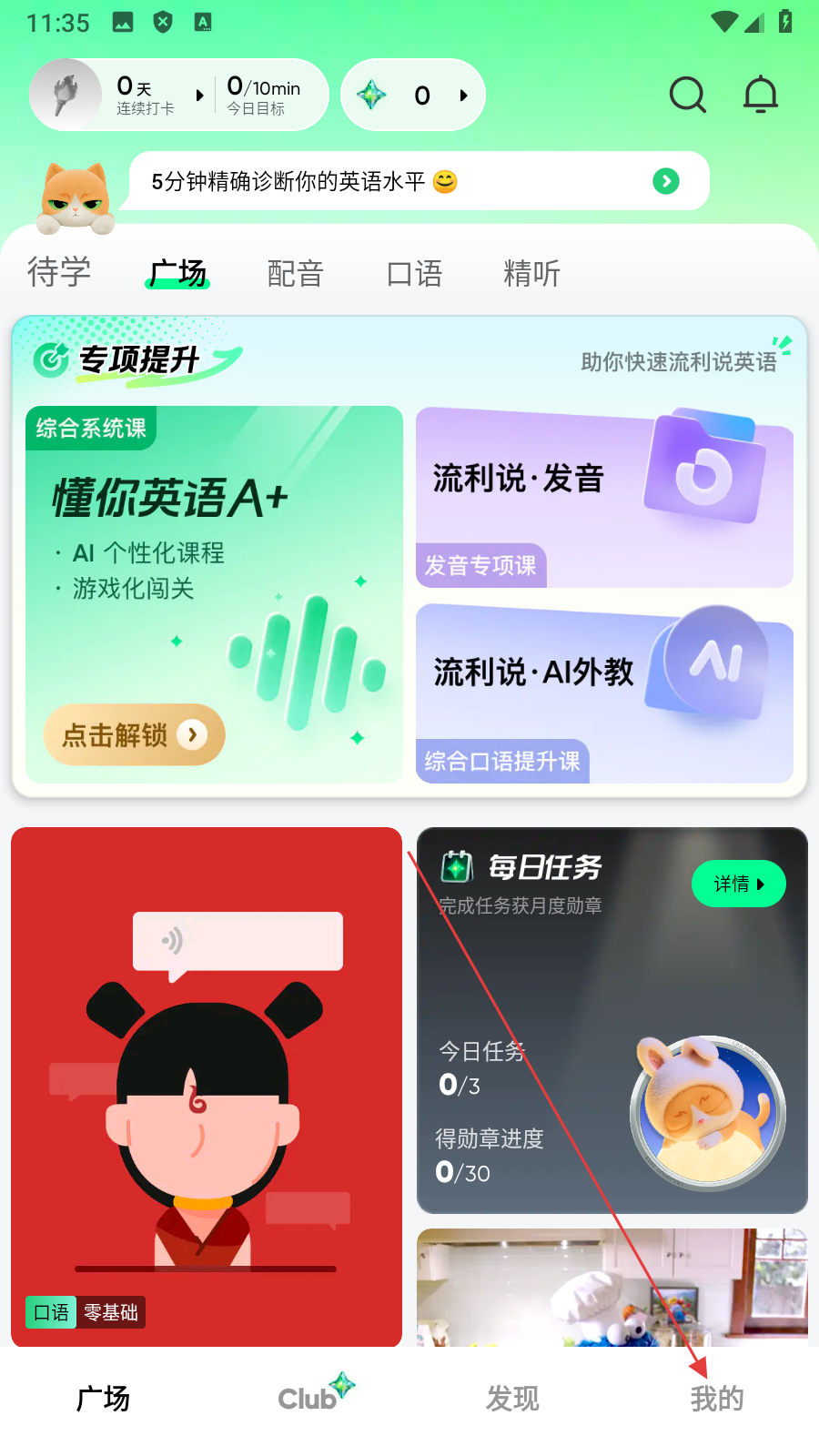Select the 广场 top tab
This screenshot has height=1456, width=819.
(178, 272)
